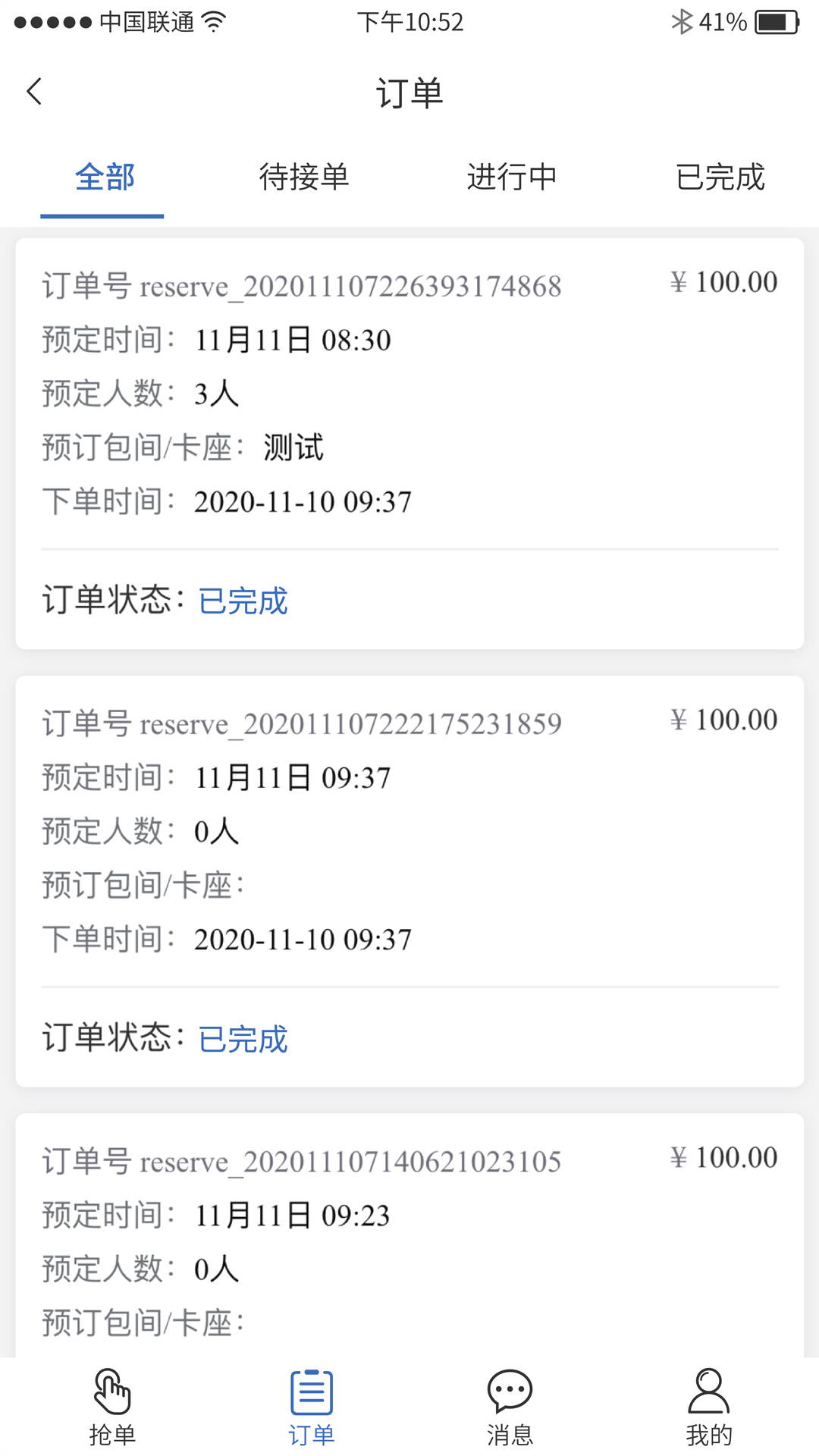
Task: Show 进行中 orders
Action: 512,177
